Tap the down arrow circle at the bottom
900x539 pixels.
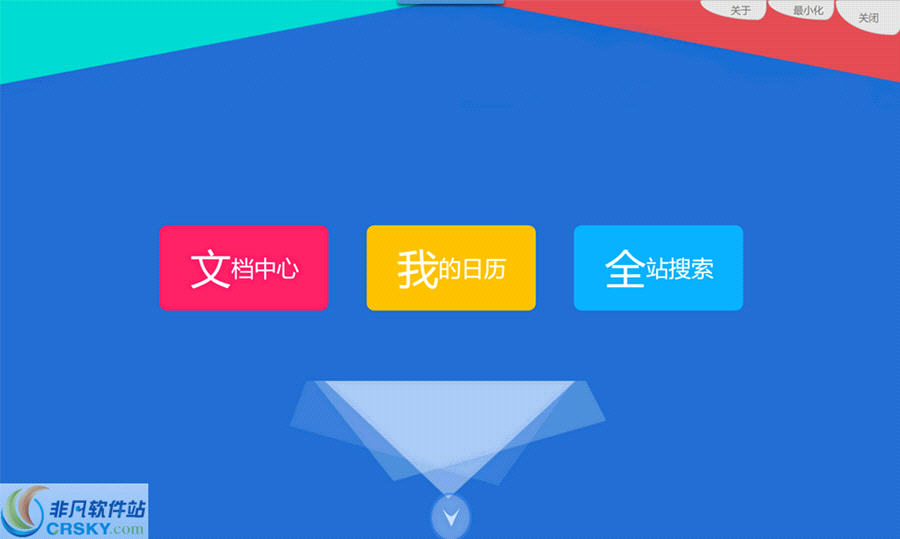[x=451, y=516]
